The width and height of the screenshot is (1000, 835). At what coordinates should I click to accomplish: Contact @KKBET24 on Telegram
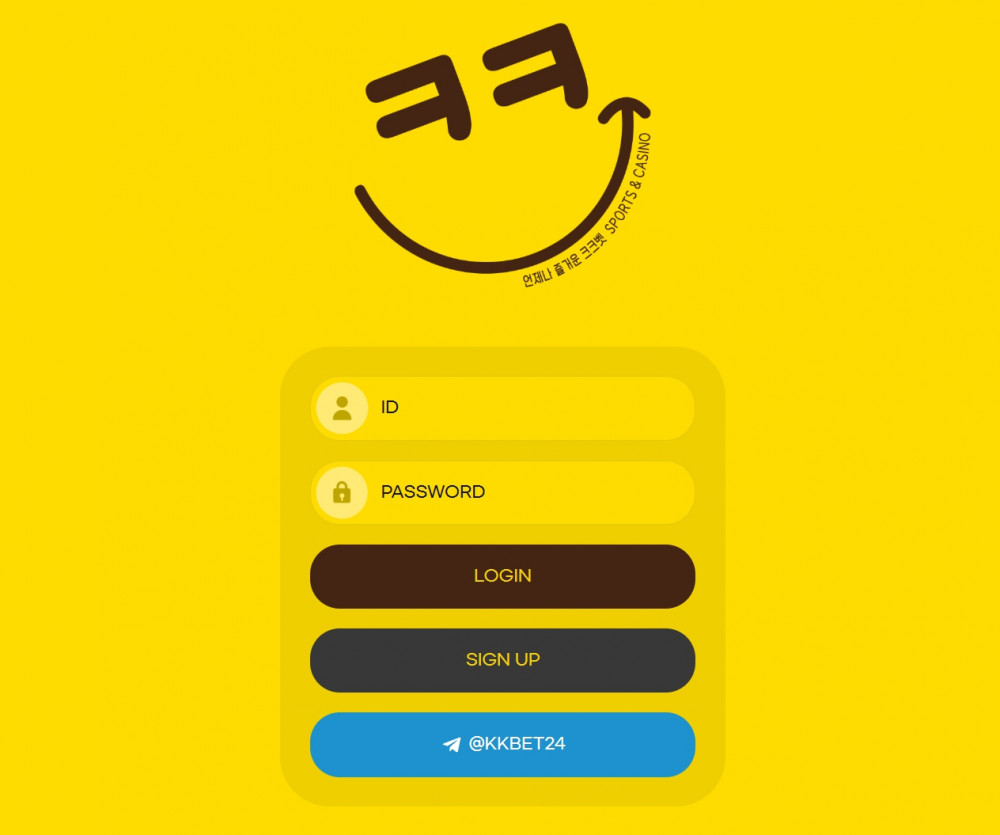click(502, 744)
